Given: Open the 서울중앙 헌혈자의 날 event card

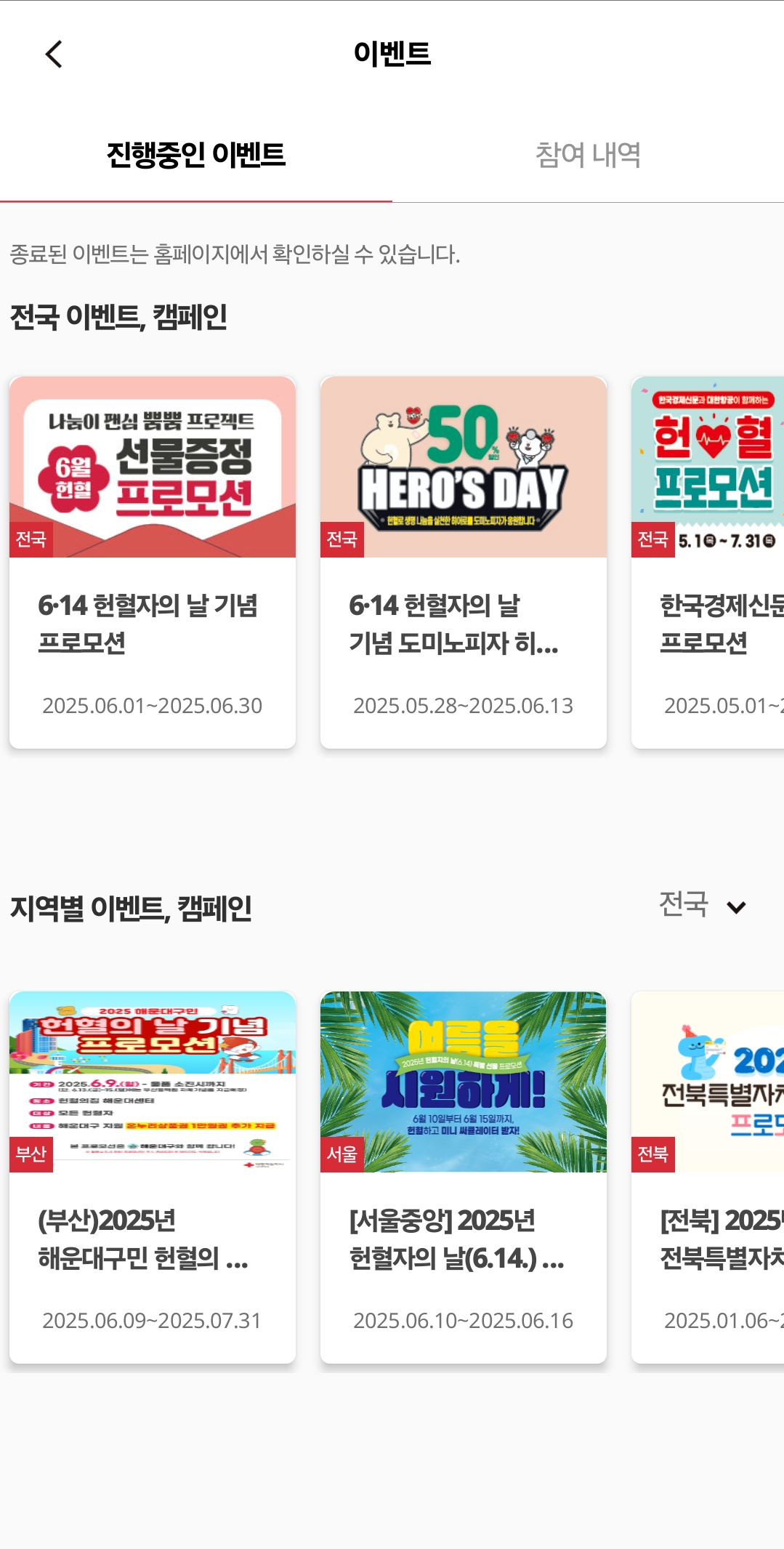Looking at the screenshot, I should point(463,1177).
